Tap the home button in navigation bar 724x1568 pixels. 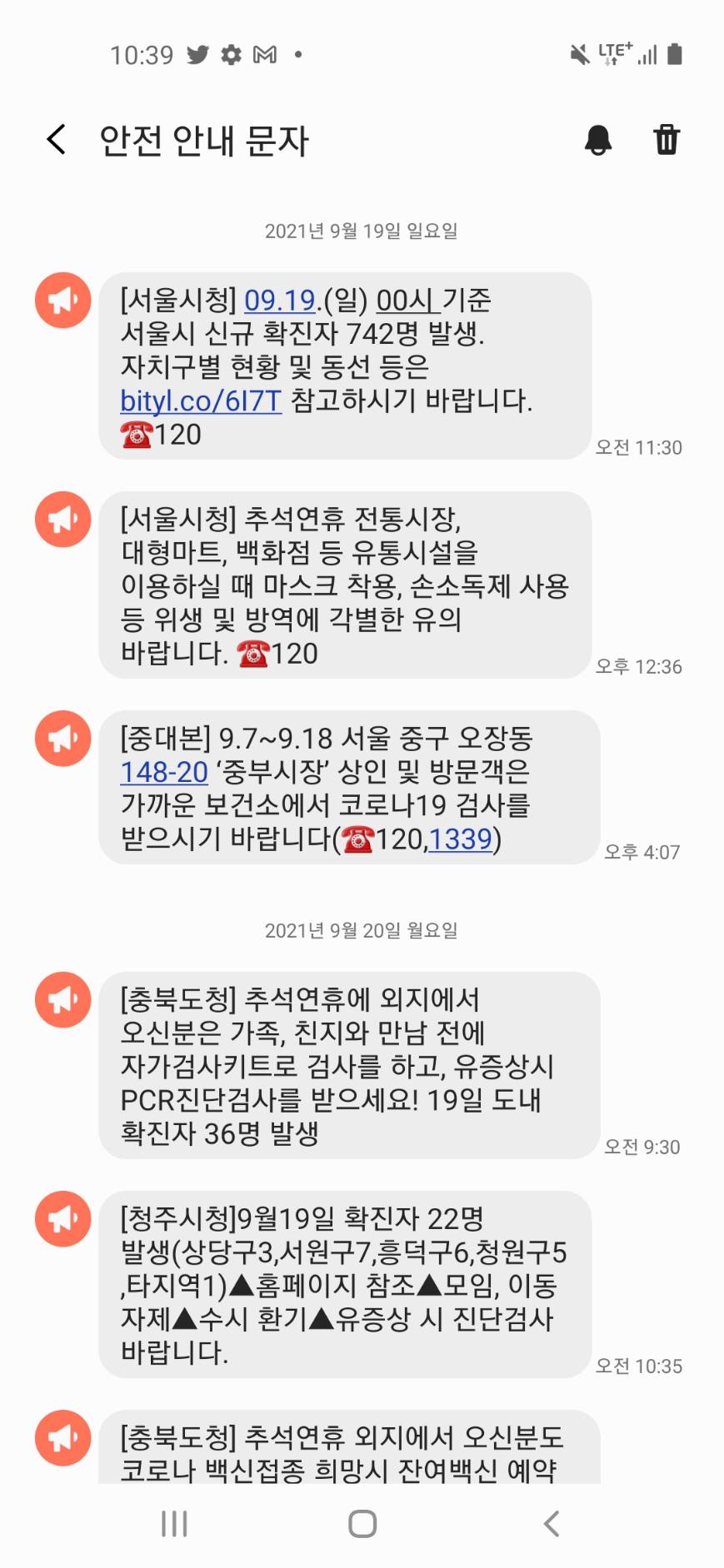point(362,1524)
